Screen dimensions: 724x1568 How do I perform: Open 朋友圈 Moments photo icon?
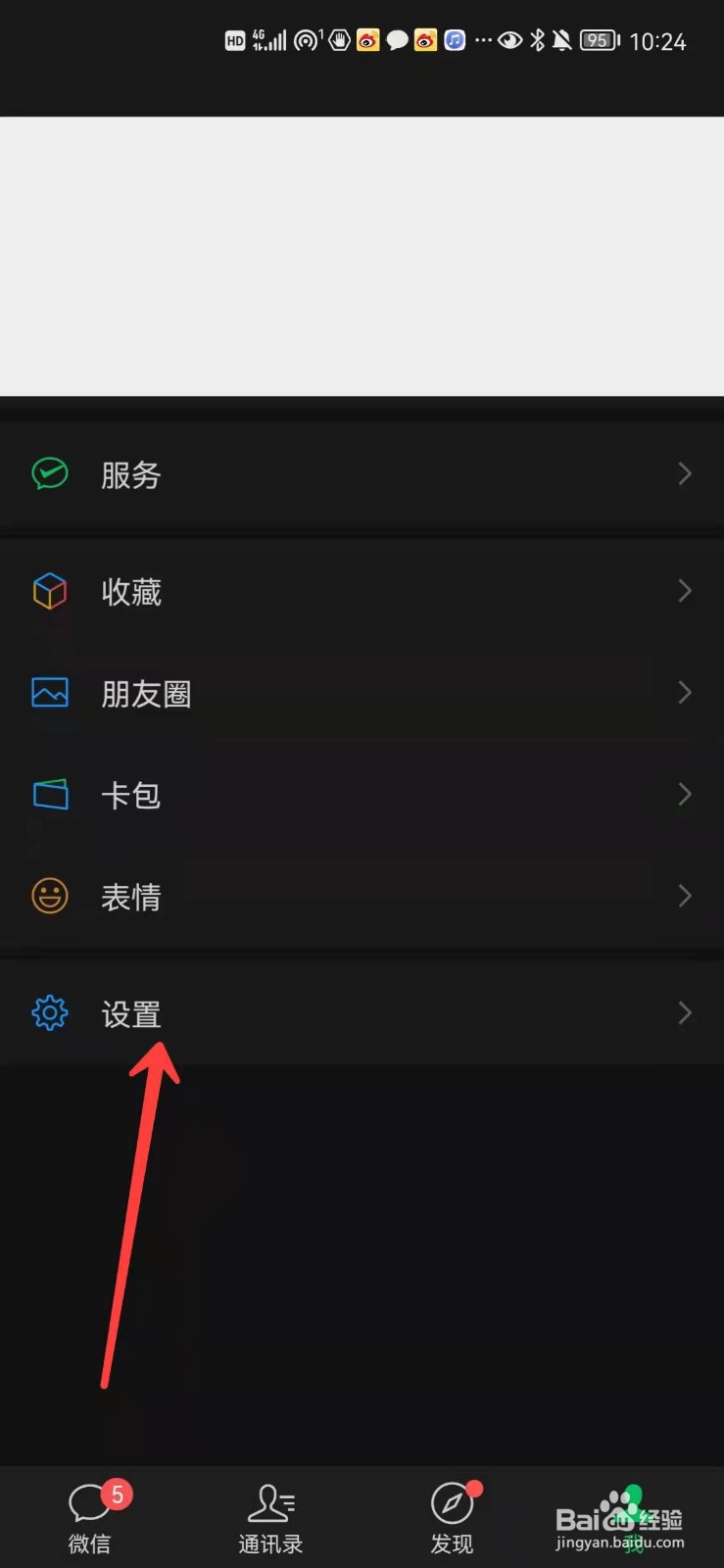pyautogui.click(x=50, y=693)
